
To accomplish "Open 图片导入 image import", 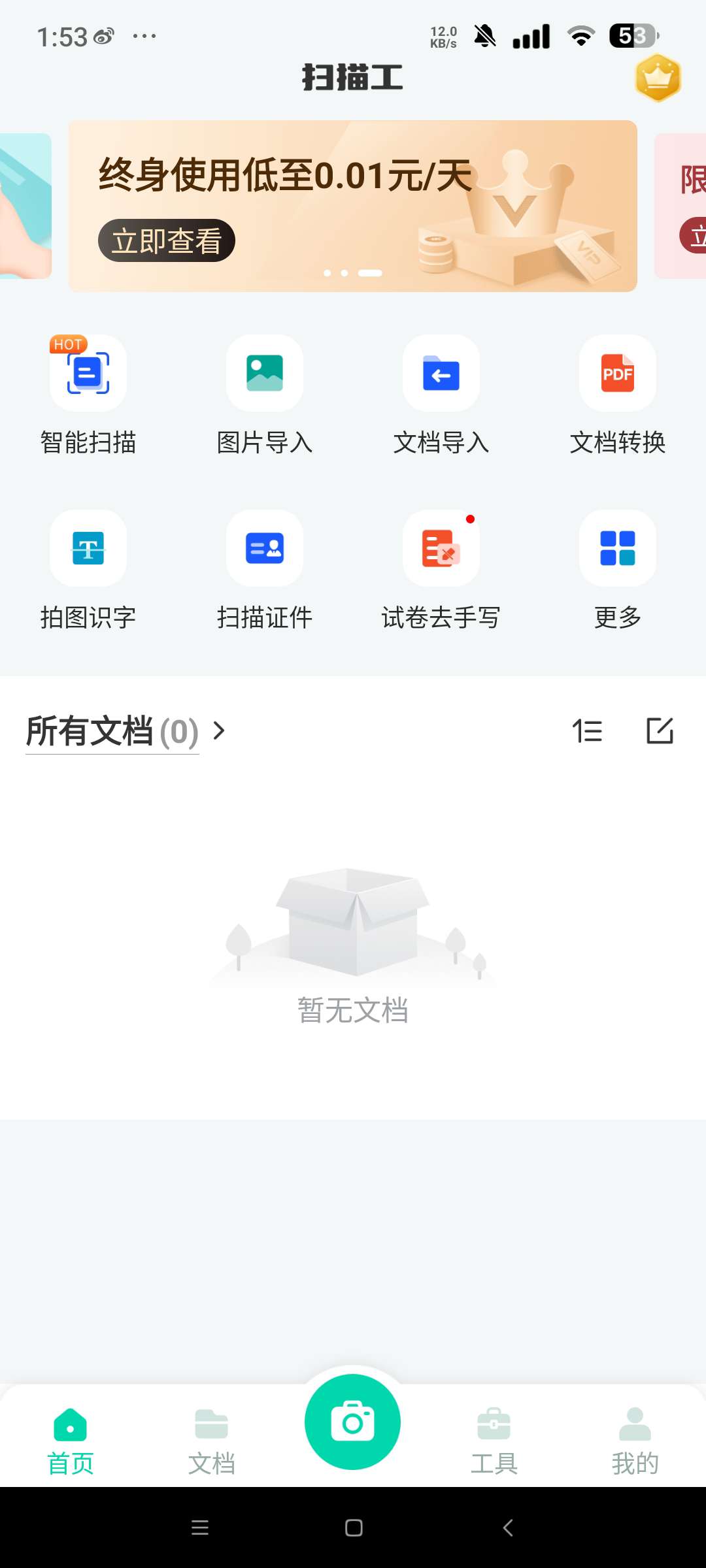I will (x=265, y=395).
